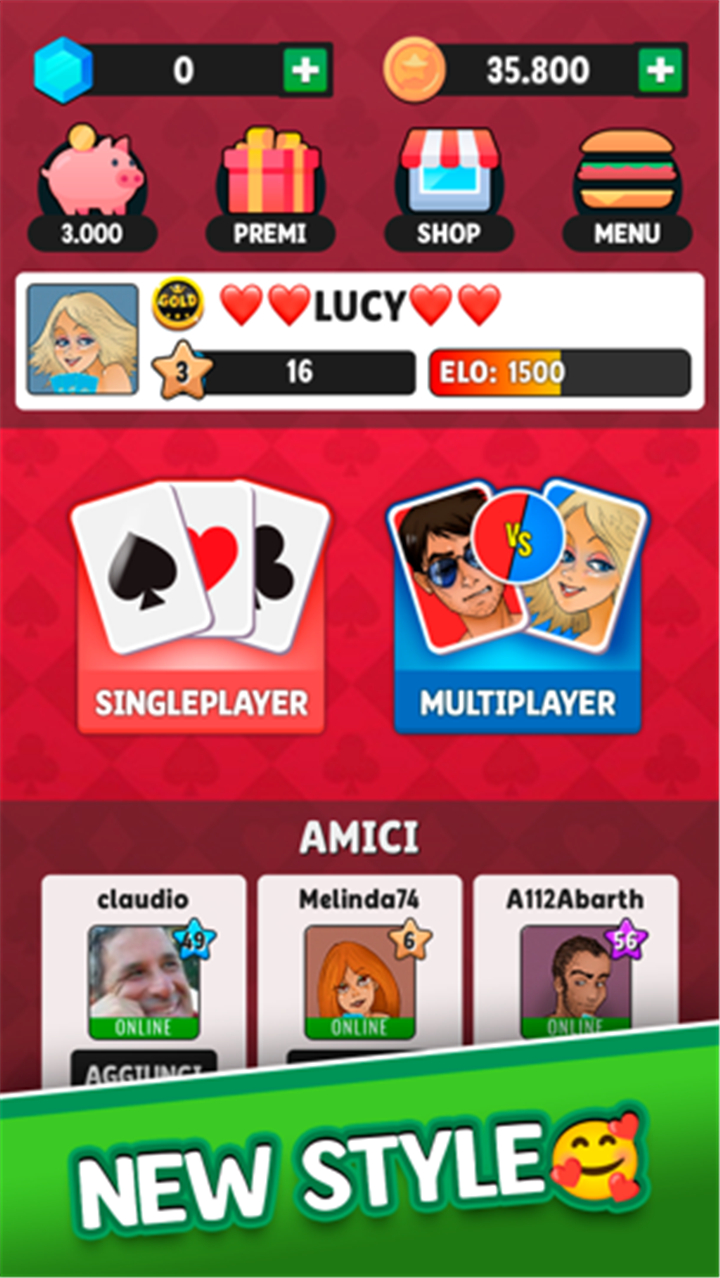The height and width of the screenshot is (1278, 720).
Task: Open friend Melinda74's card
Action: tap(359, 970)
